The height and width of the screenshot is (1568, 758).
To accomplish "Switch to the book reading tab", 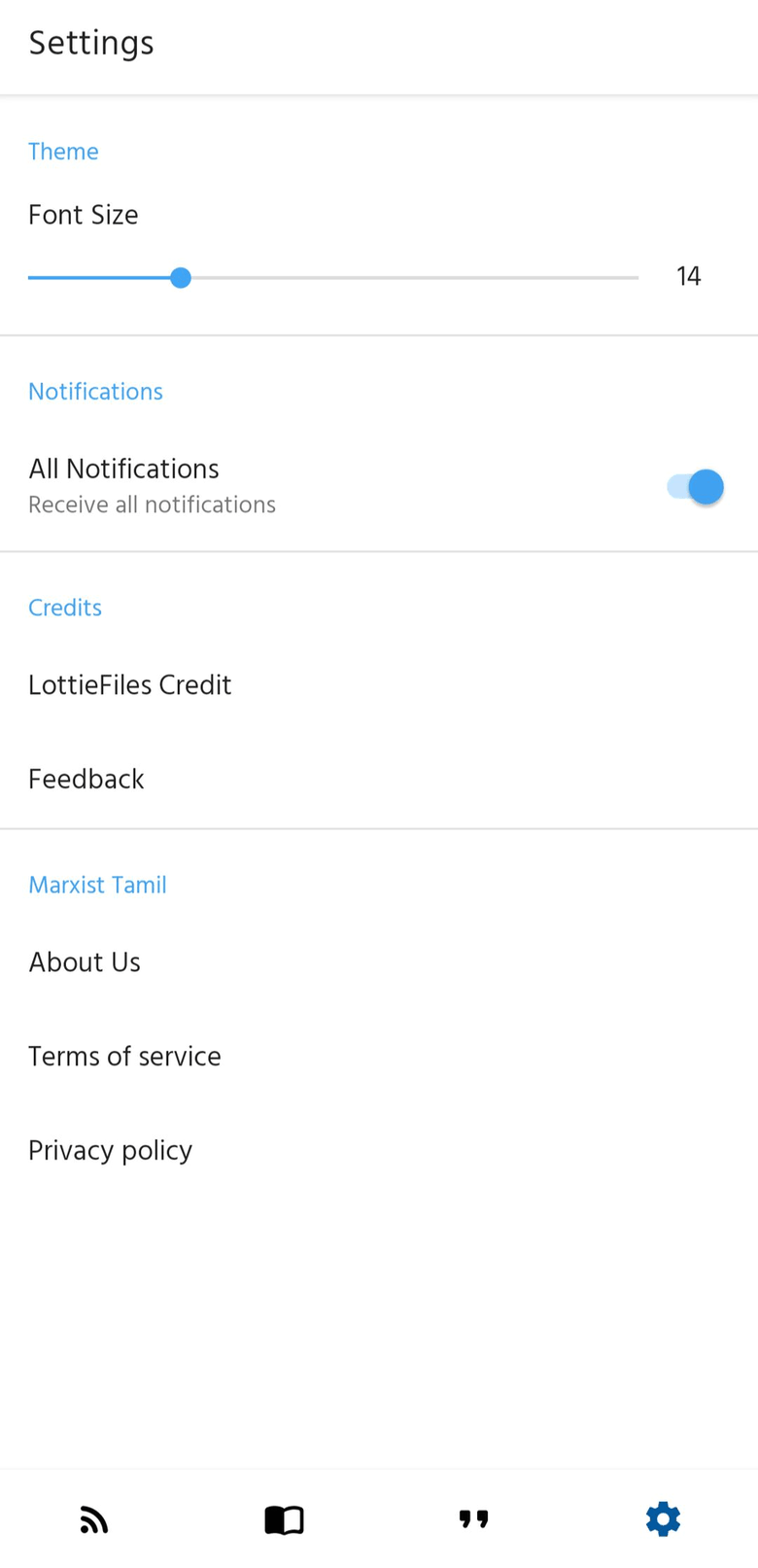I will [x=284, y=1519].
